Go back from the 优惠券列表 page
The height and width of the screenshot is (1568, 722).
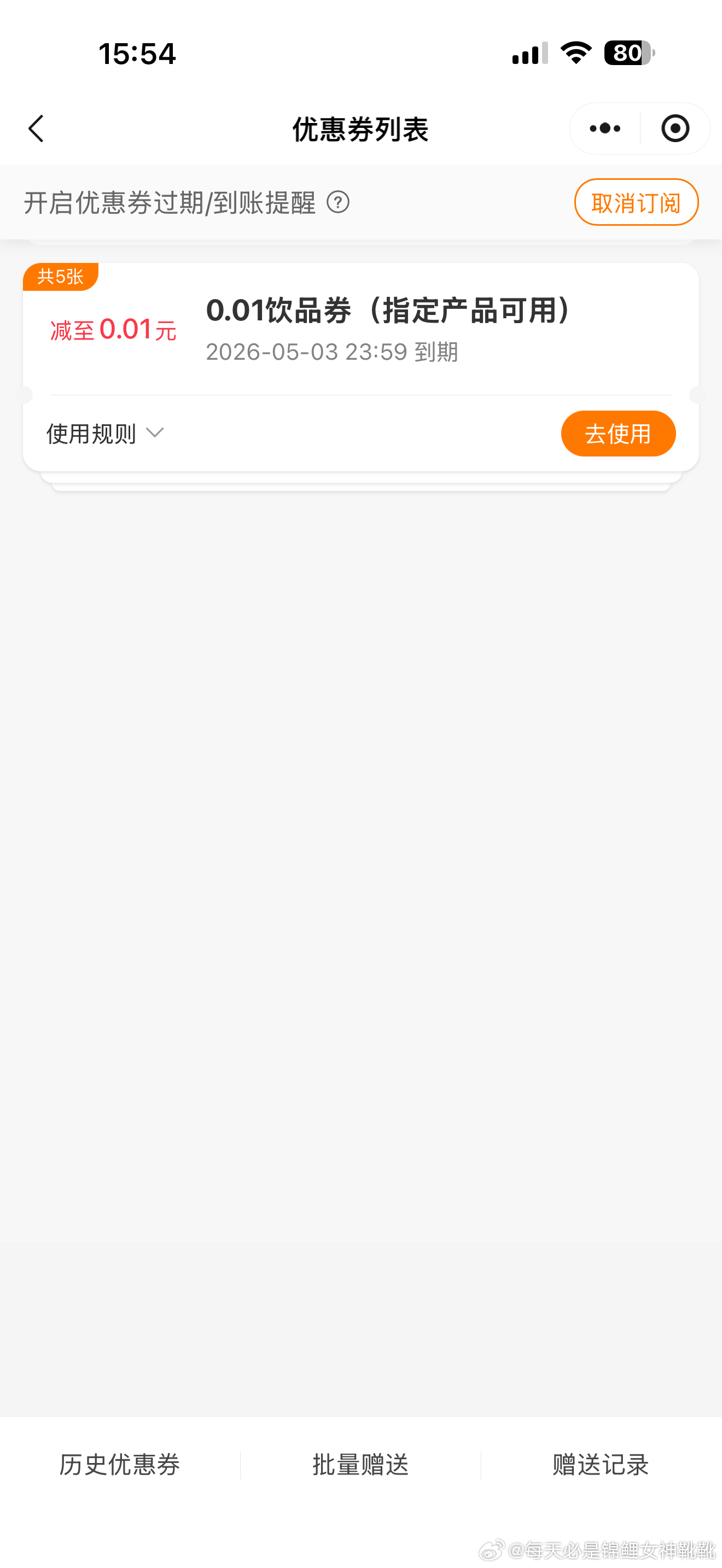point(37,129)
